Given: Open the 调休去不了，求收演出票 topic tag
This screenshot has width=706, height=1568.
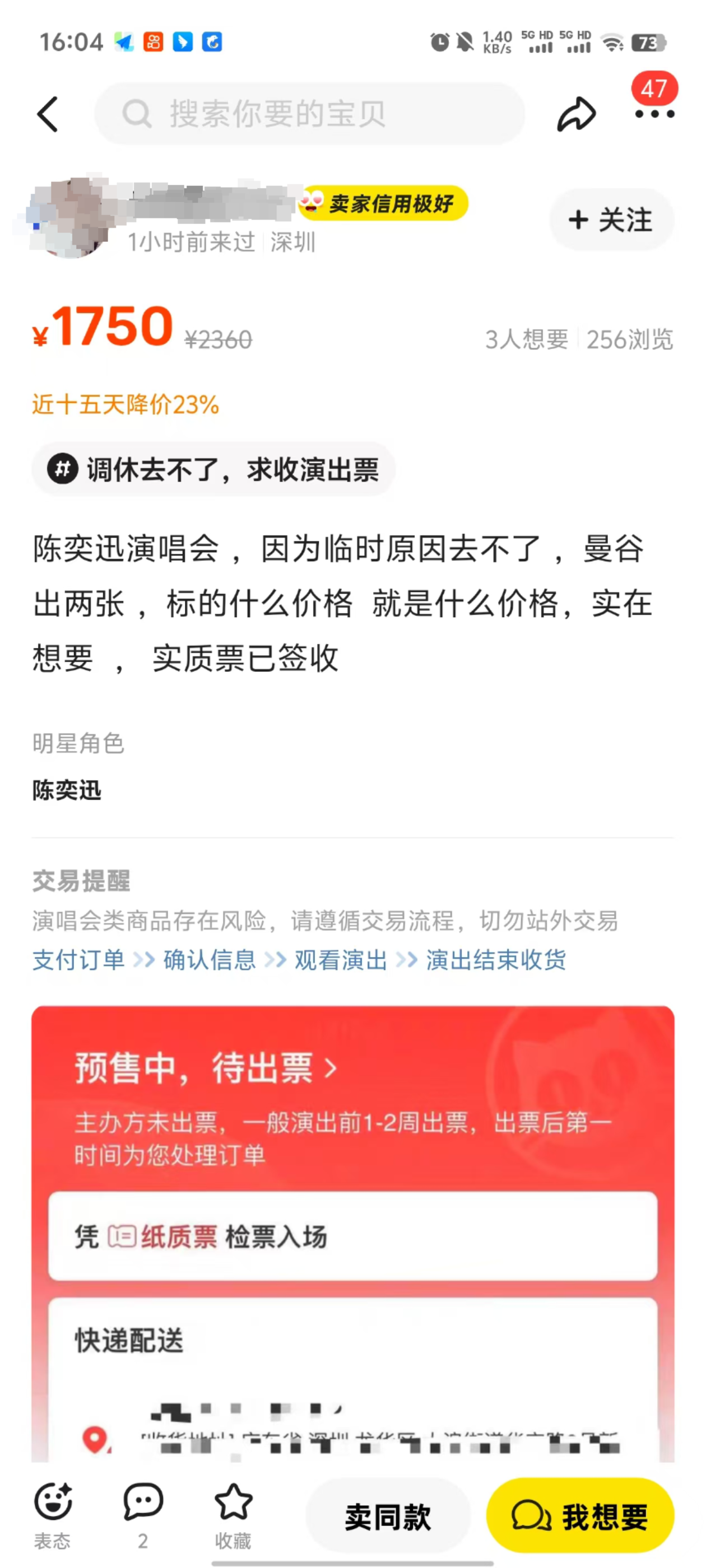Looking at the screenshot, I should point(214,469).
